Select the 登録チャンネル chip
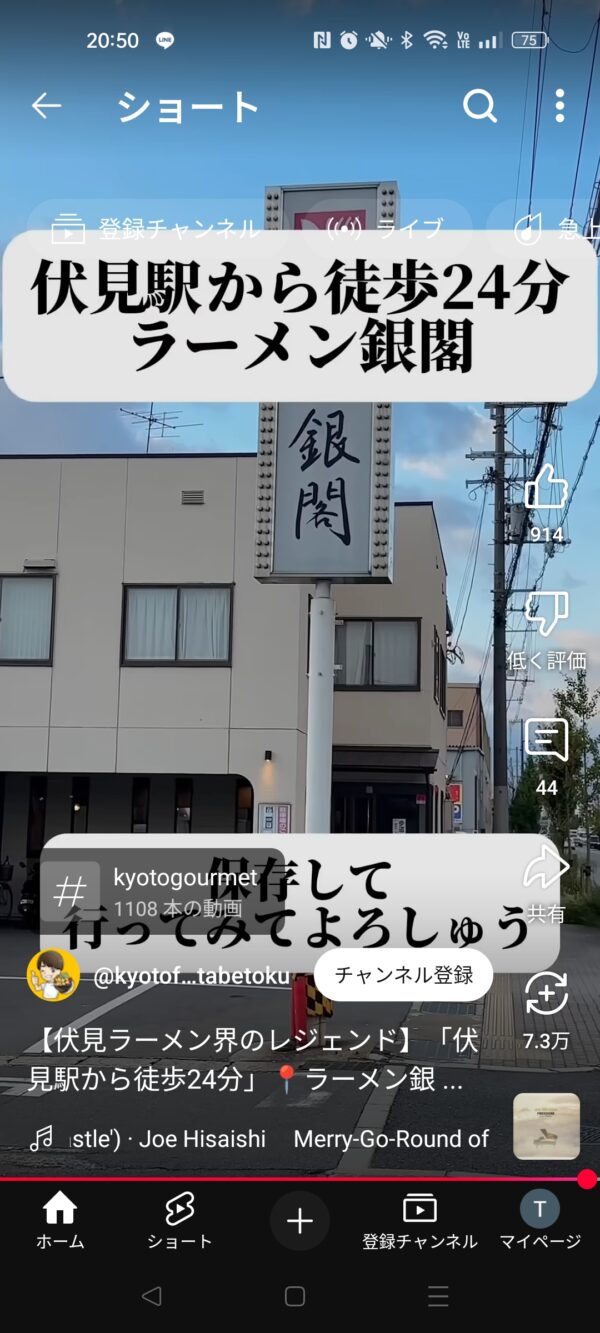Viewport: 600px width, 1333px height. point(155,229)
